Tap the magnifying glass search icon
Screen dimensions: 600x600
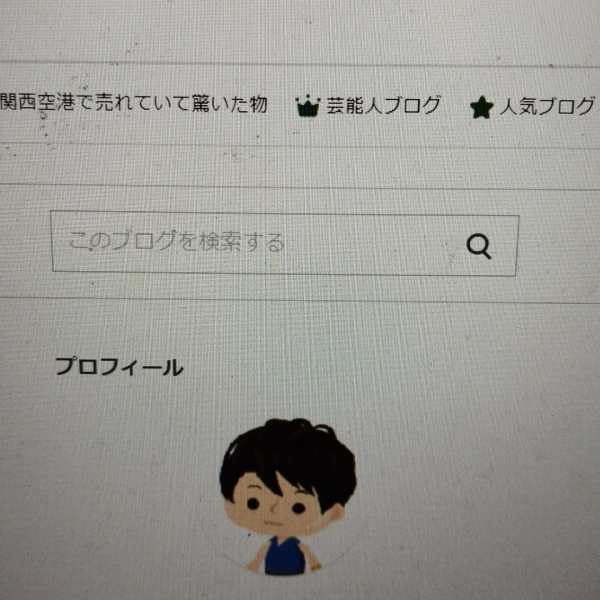pos(480,247)
